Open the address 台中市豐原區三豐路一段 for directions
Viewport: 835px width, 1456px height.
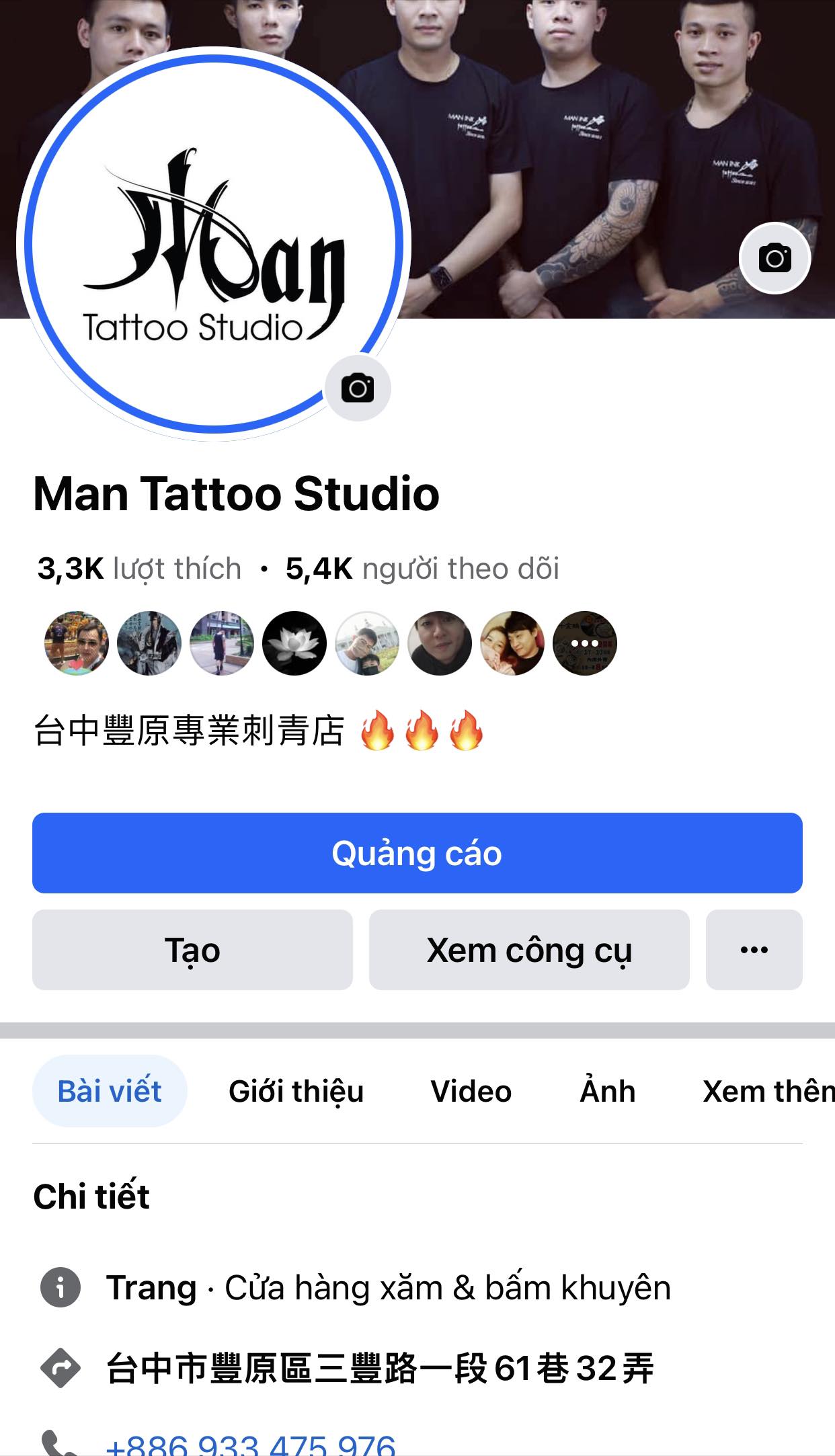click(x=380, y=1368)
